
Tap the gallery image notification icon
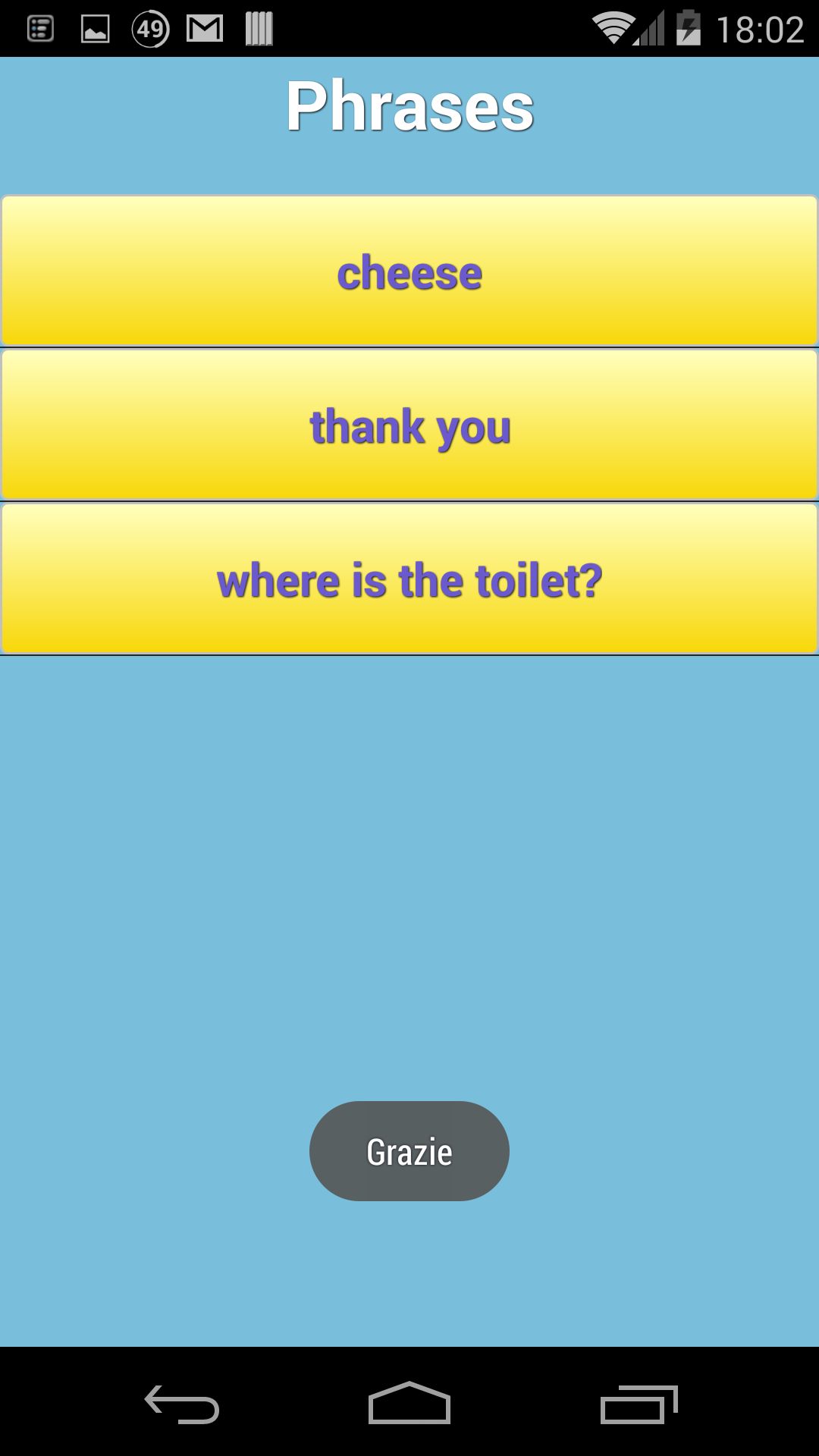93,29
